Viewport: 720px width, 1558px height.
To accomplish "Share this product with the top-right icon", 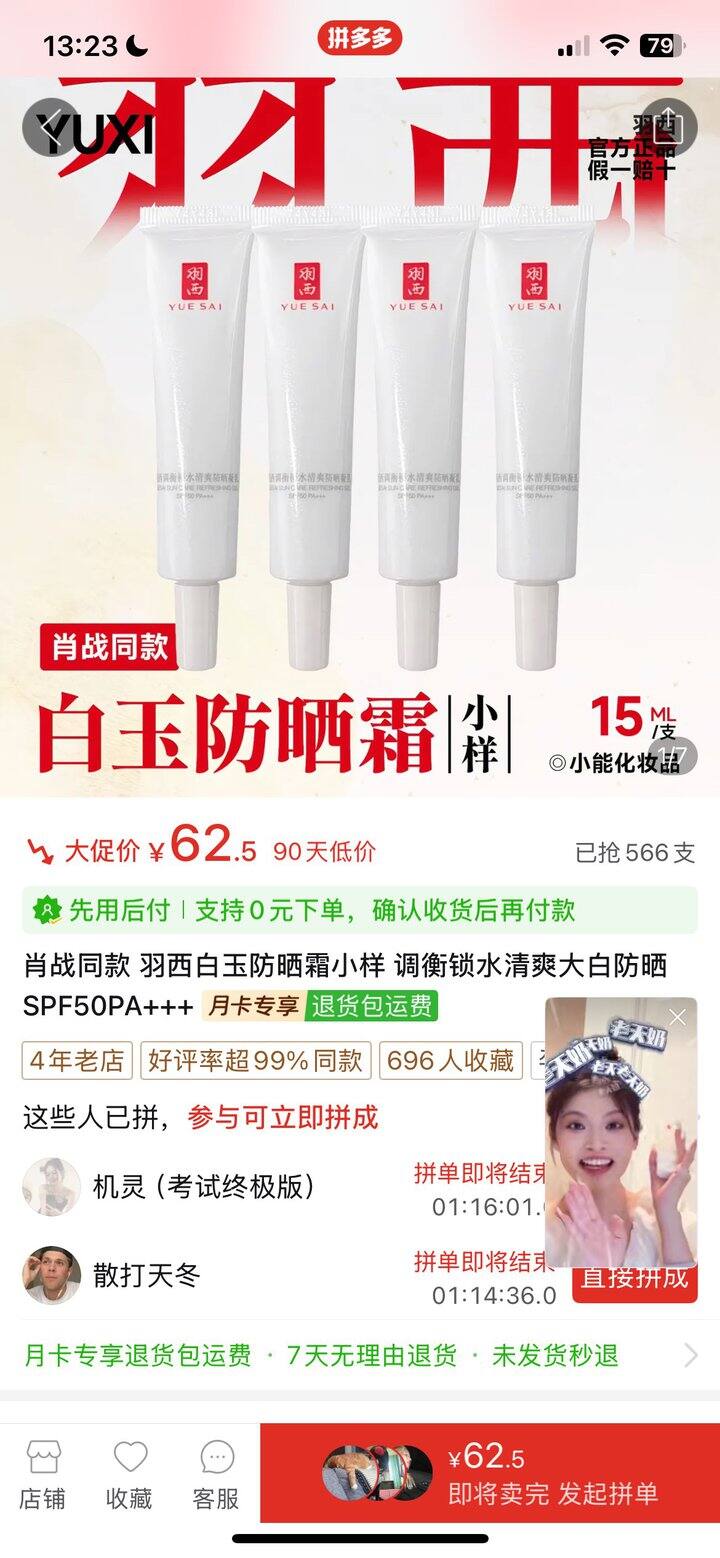I will click(x=668, y=128).
